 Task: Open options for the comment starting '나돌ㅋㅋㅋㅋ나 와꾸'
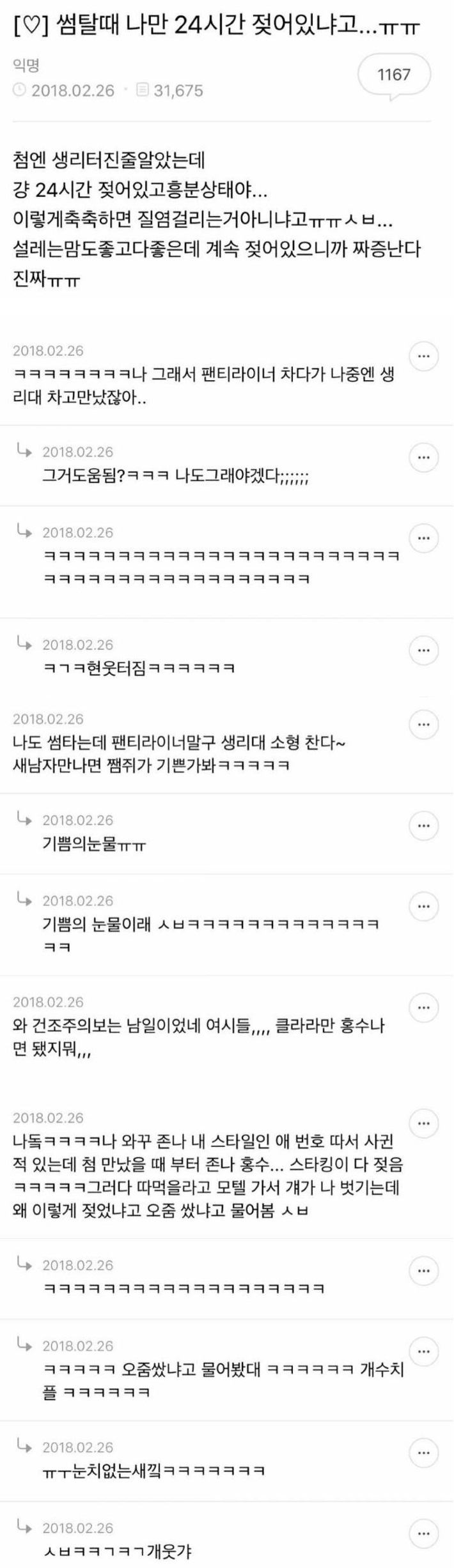[423, 1123]
